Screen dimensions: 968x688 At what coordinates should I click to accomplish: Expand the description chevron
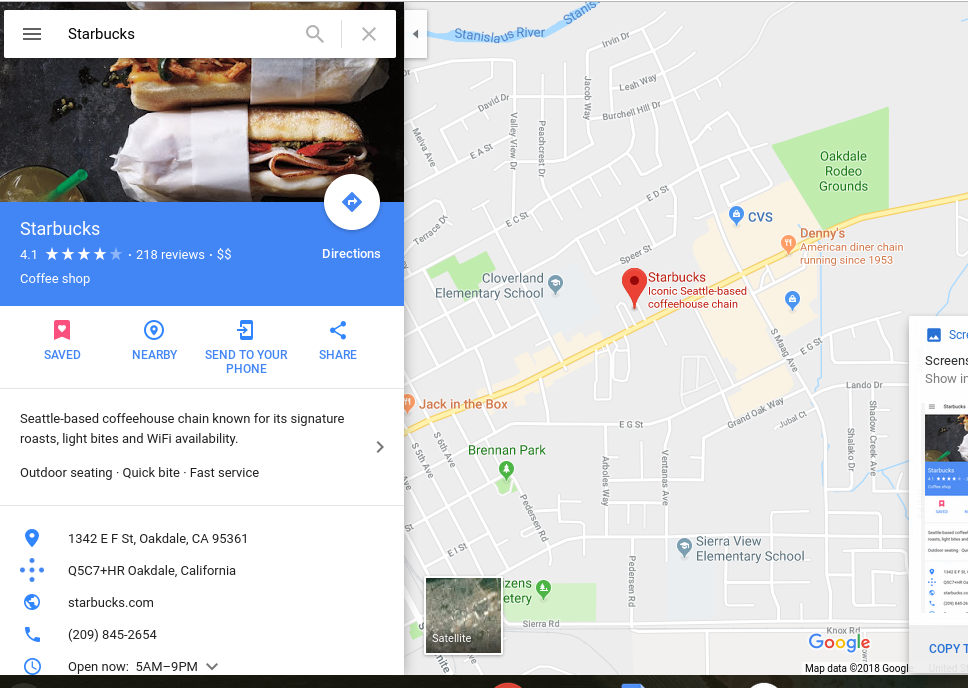click(x=380, y=447)
